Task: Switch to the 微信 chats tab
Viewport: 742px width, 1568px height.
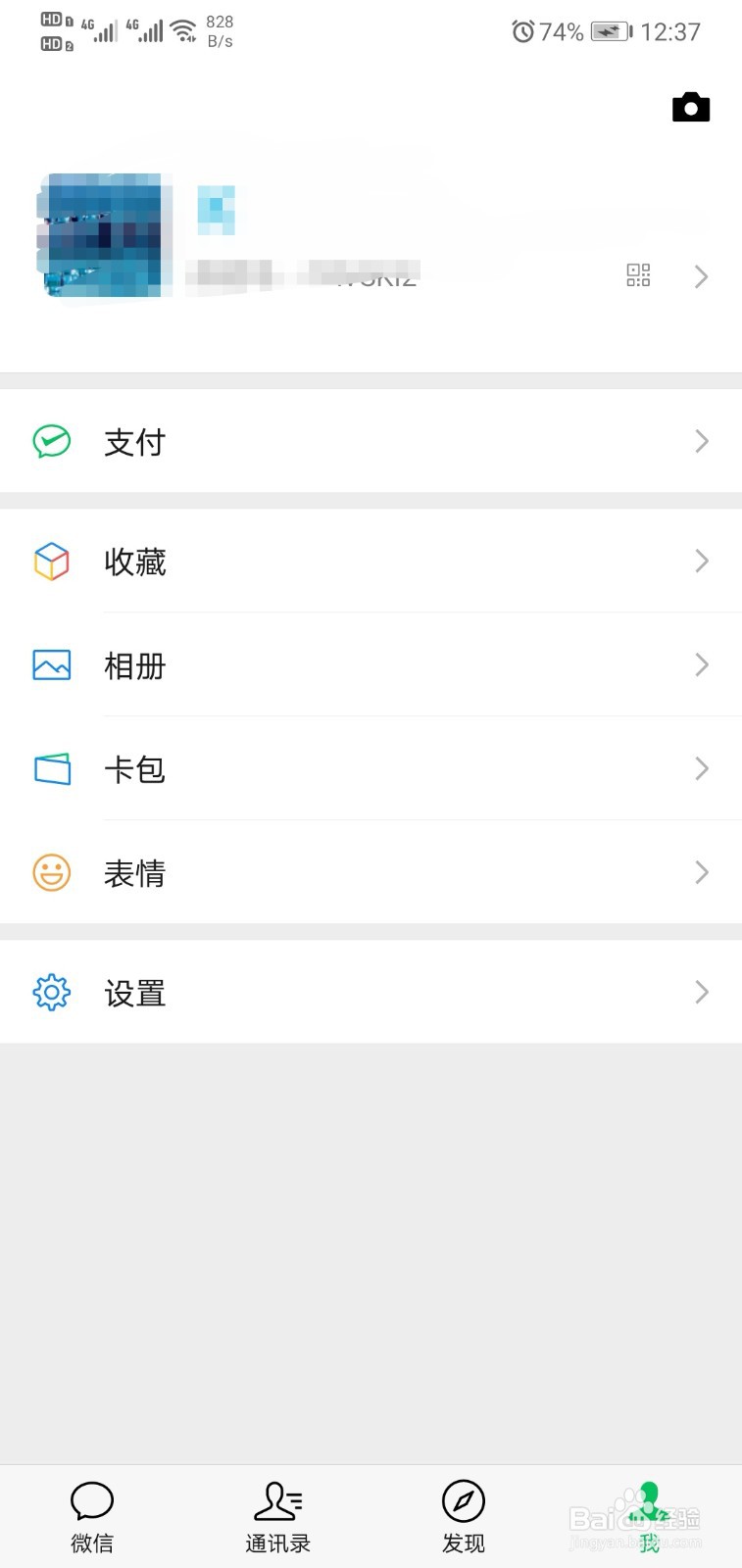Action: pos(91,1515)
